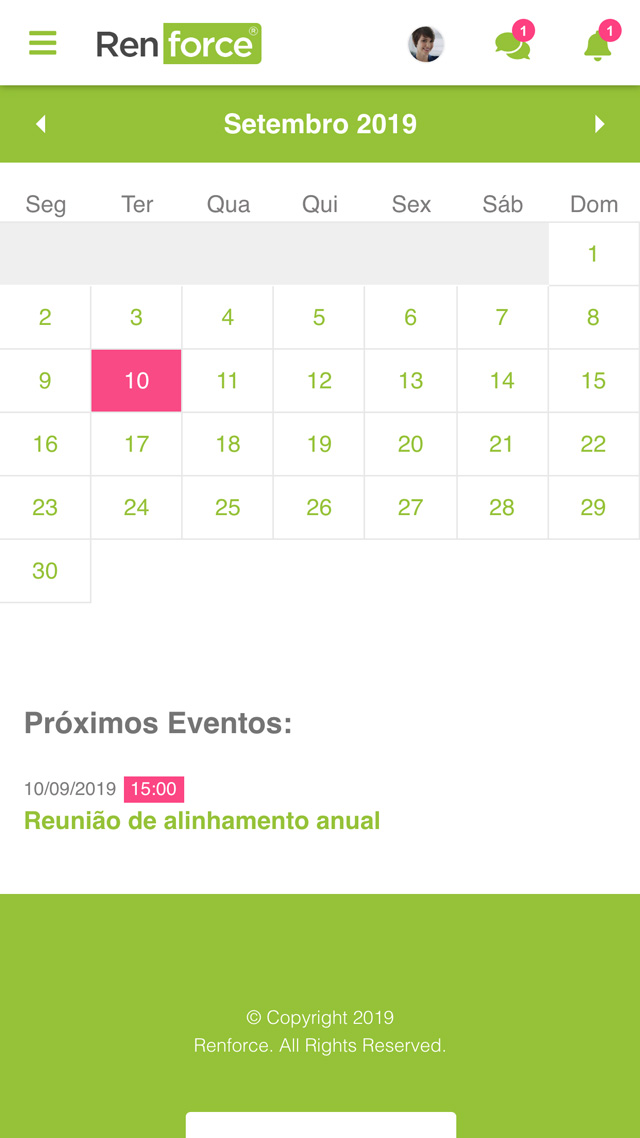Open the Reunião de alinhamento anual event
This screenshot has width=640, height=1138.
click(202, 821)
